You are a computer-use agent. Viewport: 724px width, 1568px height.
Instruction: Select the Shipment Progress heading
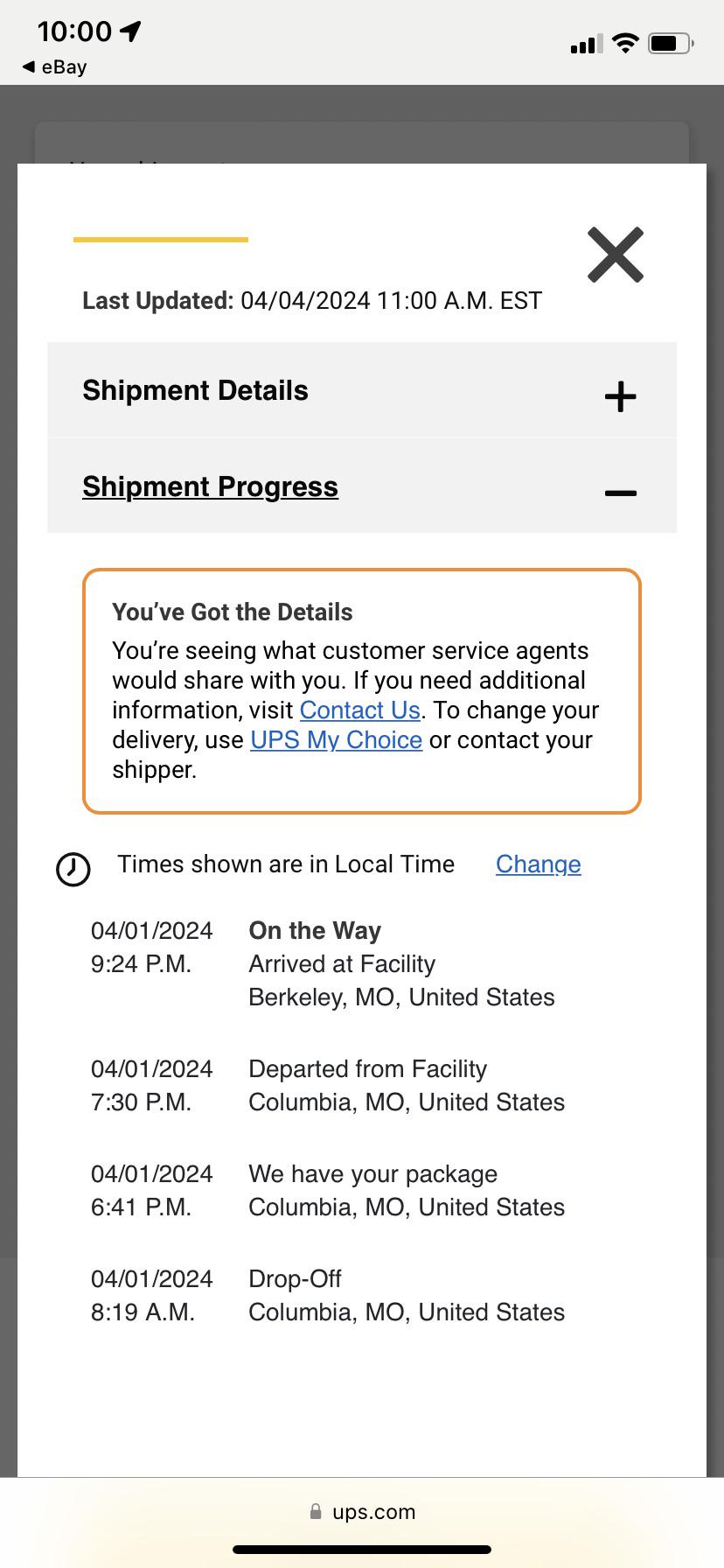210,486
